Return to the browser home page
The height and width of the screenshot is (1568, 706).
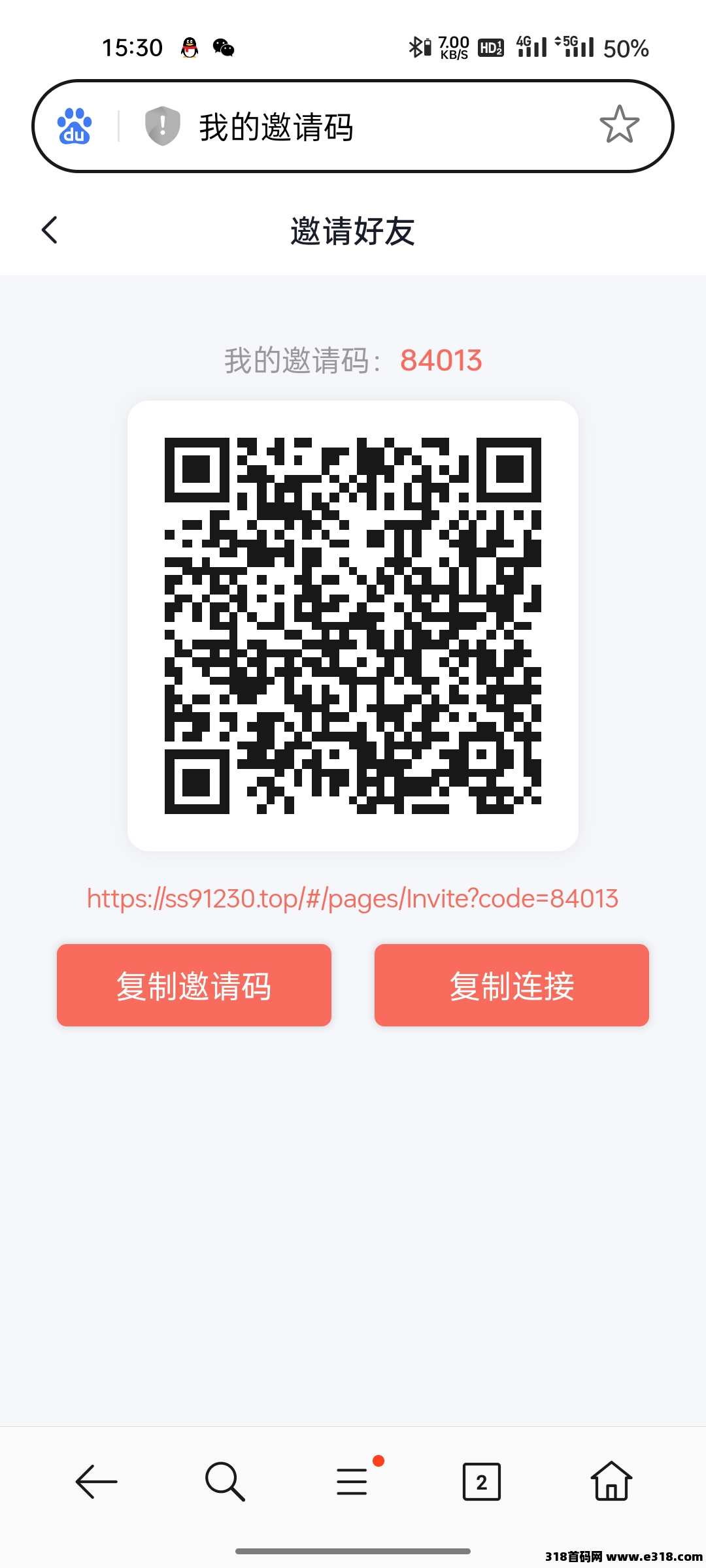611,1482
